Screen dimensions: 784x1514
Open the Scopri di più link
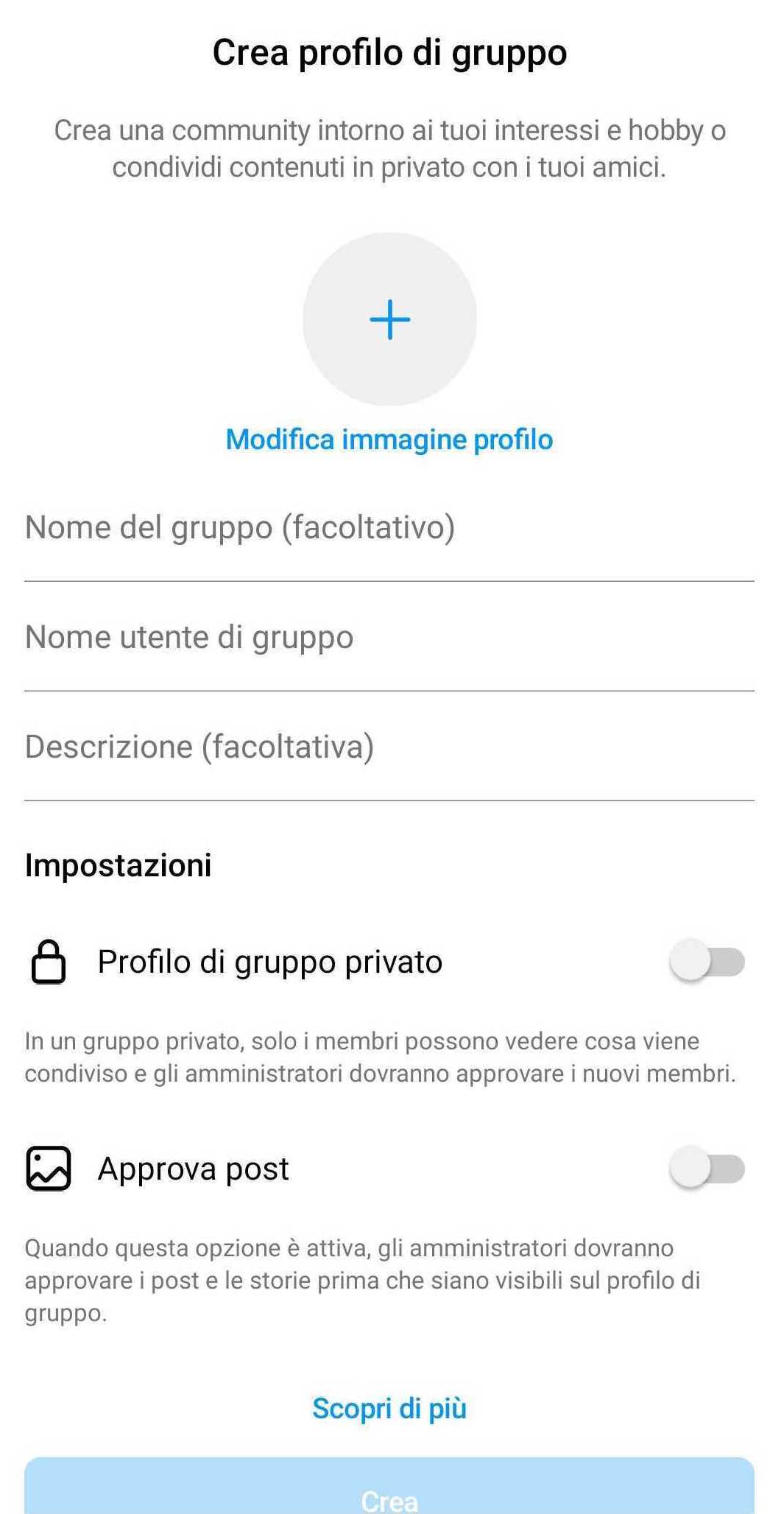click(x=389, y=1408)
